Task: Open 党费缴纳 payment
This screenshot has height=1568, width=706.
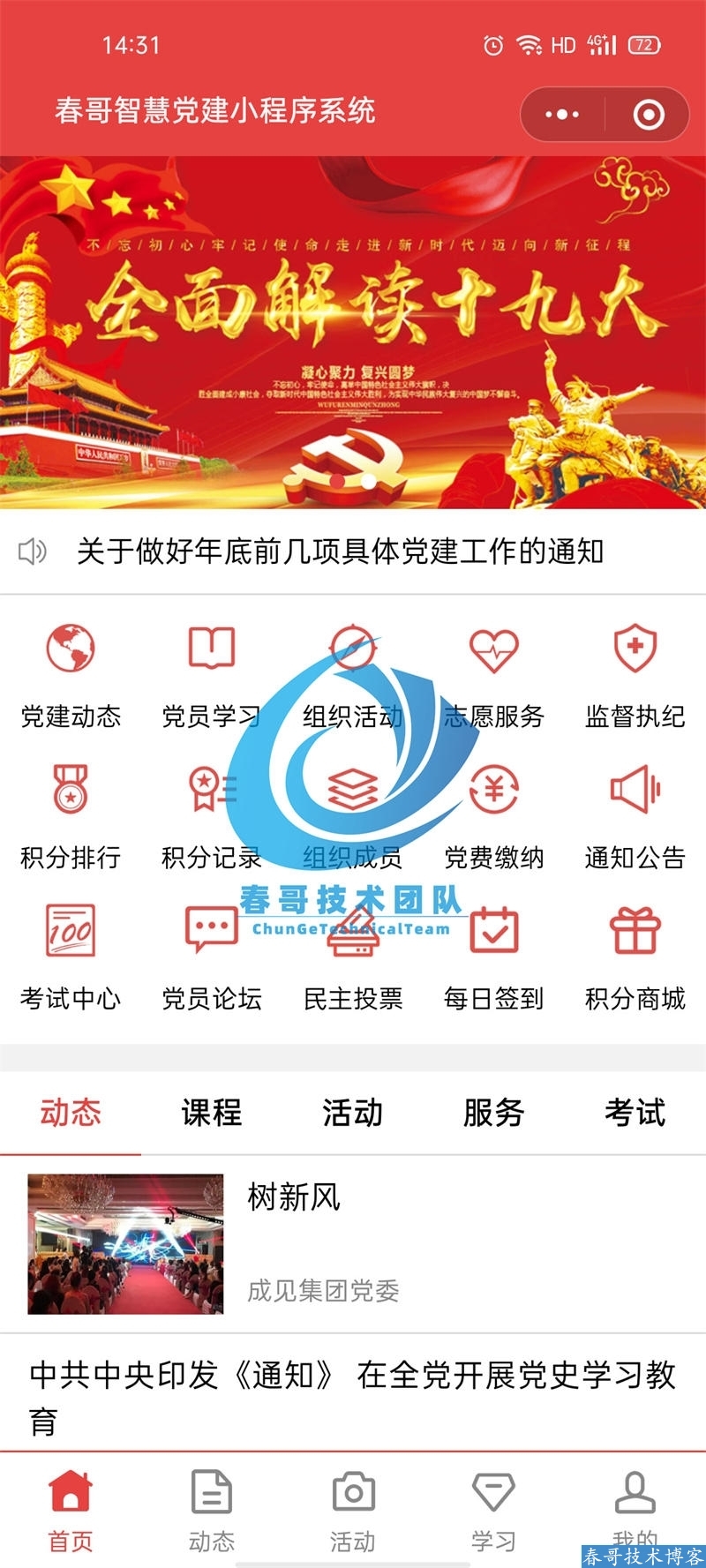Action: [493, 816]
